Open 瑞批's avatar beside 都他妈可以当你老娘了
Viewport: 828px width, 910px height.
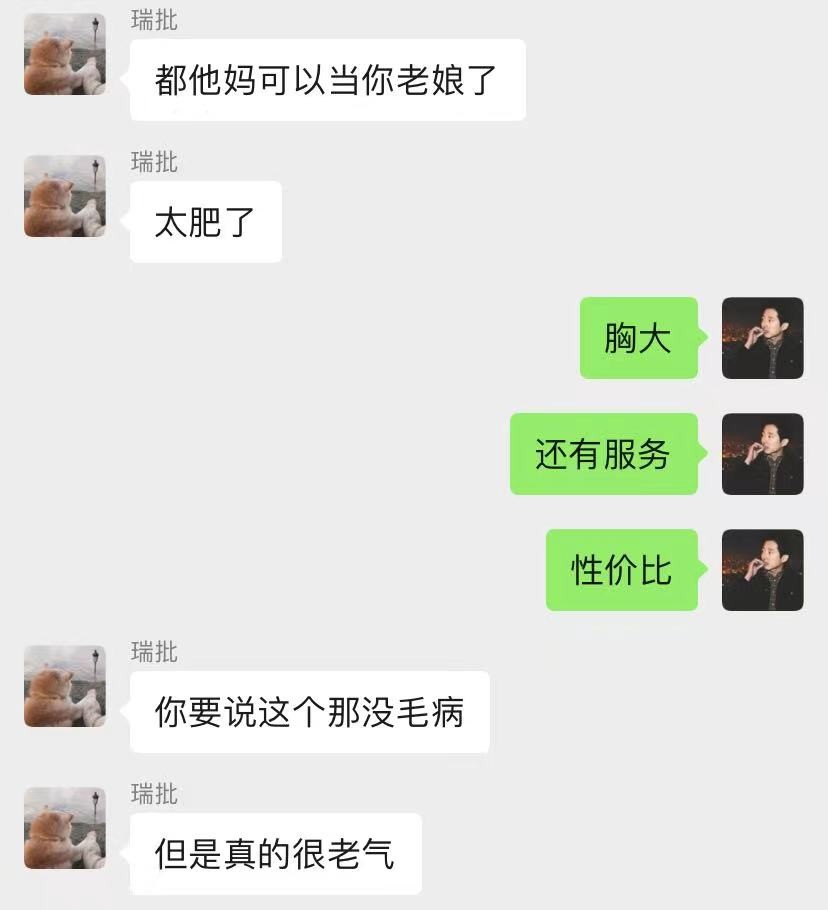(65, 54)
